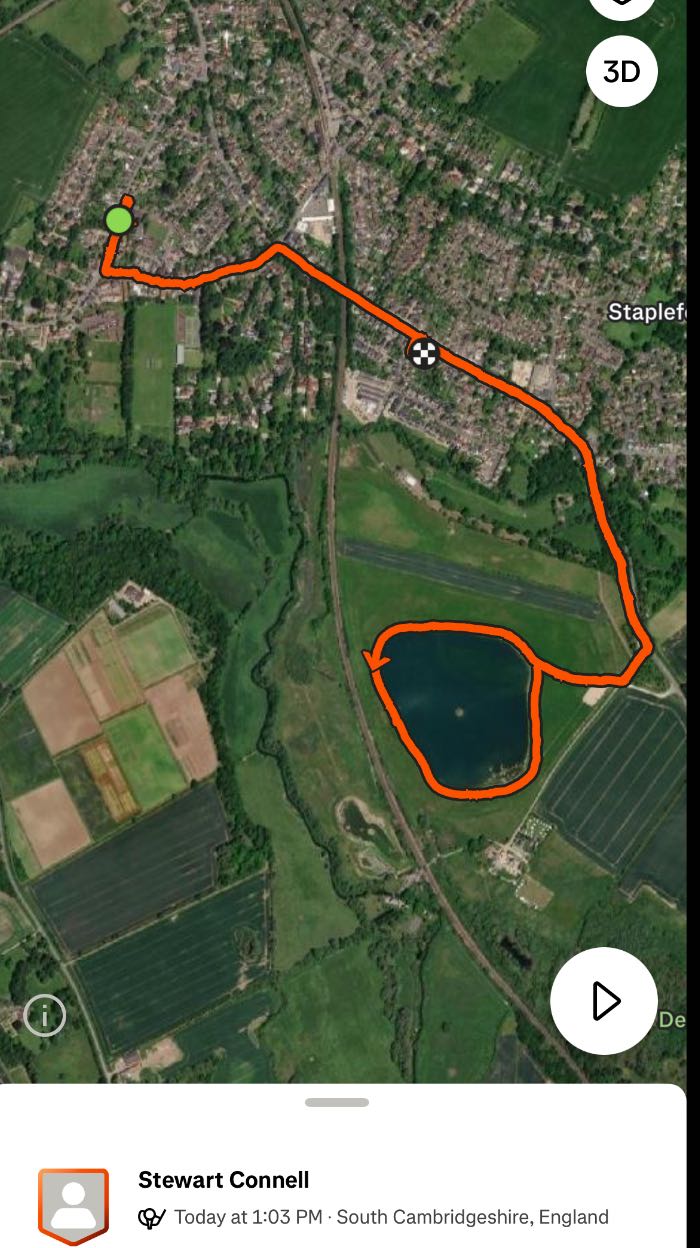Open Stewart Connell's profile avatar

pyautogui.click(x=73, y=1206)
